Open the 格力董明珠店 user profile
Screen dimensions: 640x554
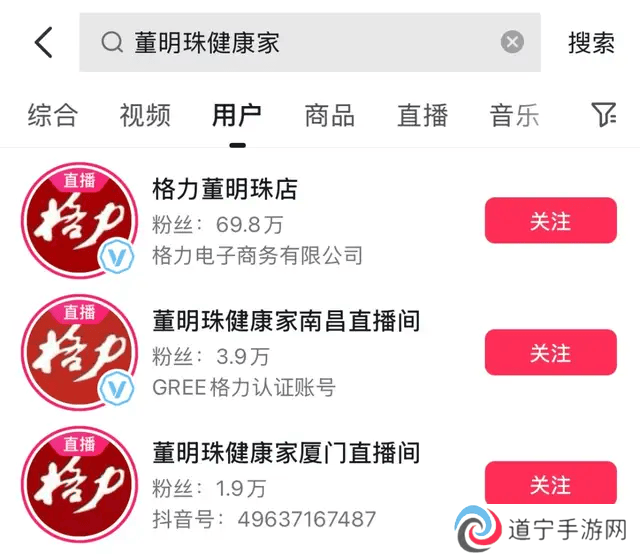(225, 189)
